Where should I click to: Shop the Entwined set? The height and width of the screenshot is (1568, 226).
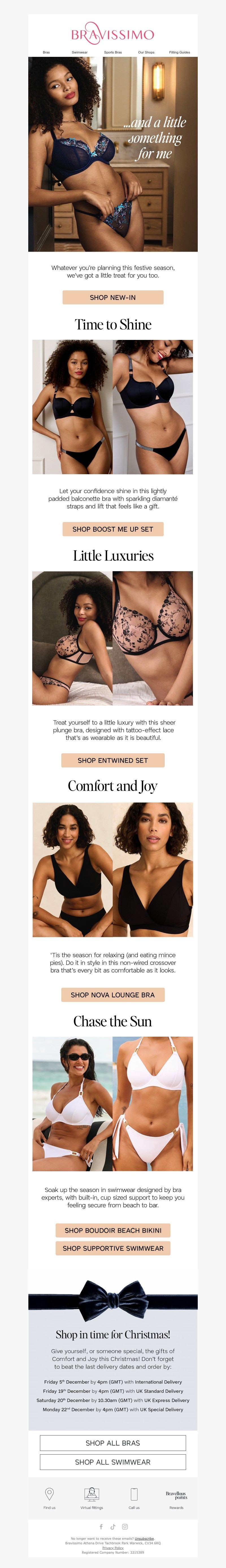113,760
